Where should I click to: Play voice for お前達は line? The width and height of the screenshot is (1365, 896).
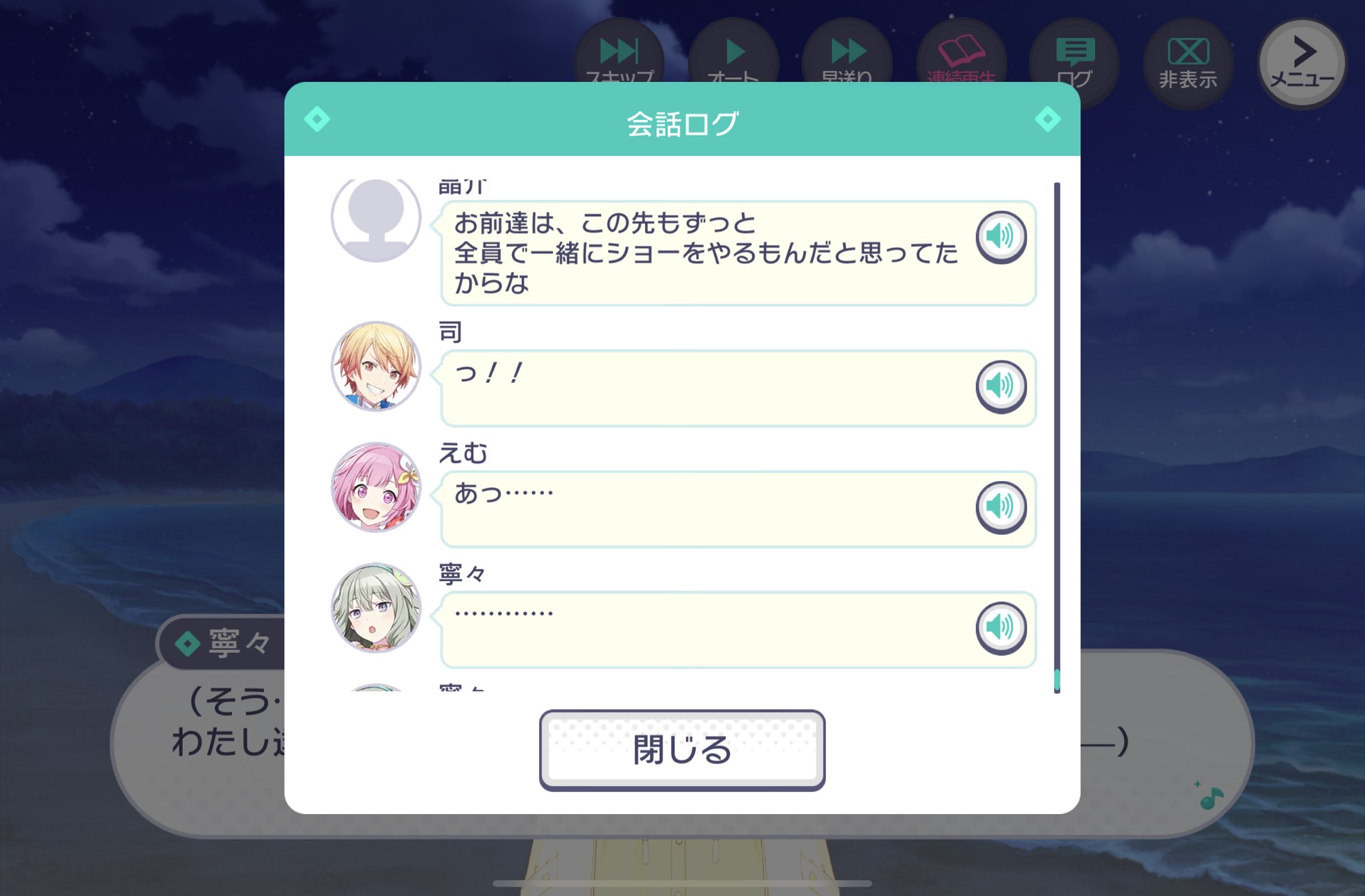click(x=1000, y=236)
